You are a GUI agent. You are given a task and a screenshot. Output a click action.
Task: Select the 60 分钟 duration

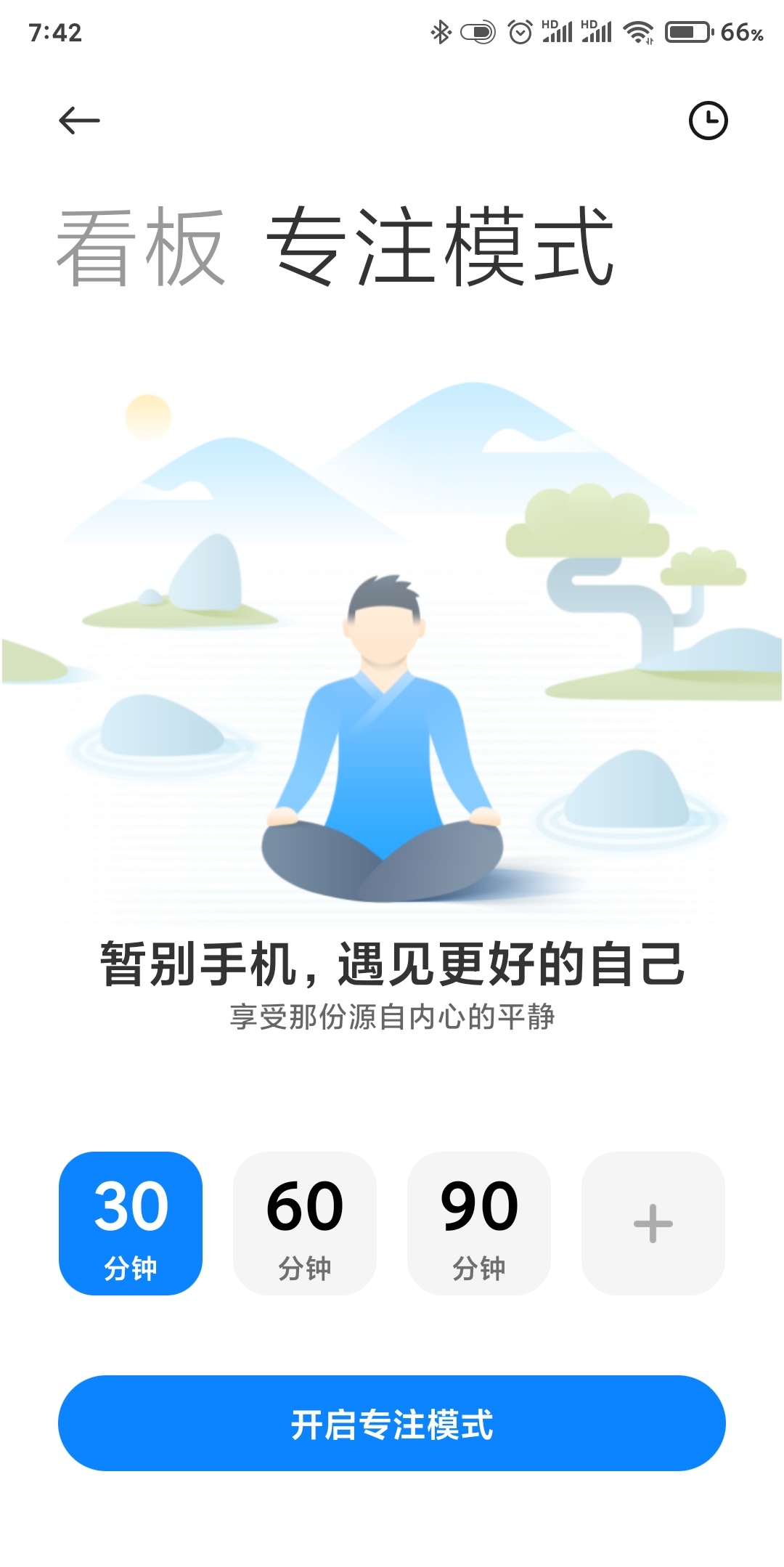click(x=305, y=1223)
